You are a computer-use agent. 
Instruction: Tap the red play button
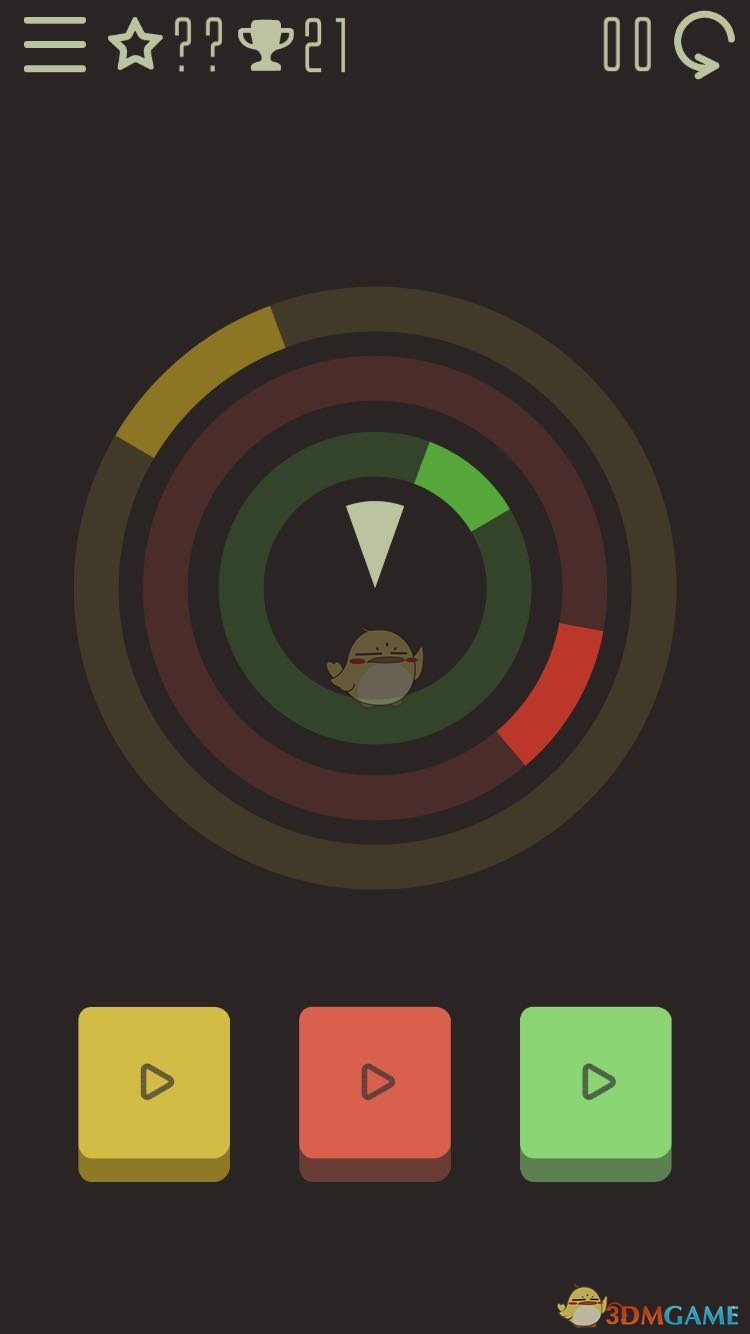(375, 1083)
